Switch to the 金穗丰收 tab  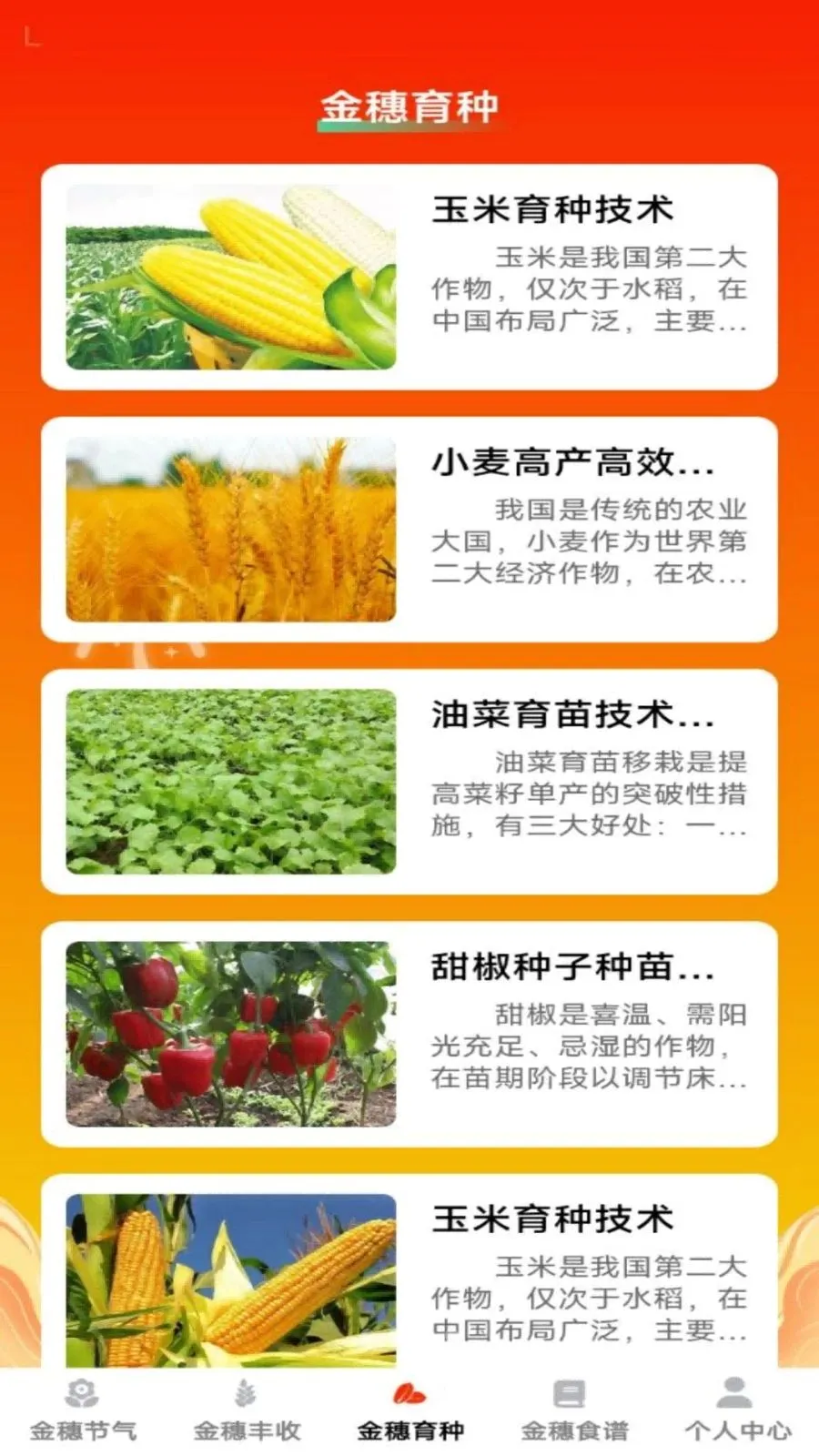pyautogui.click(x=247, y=1411)
